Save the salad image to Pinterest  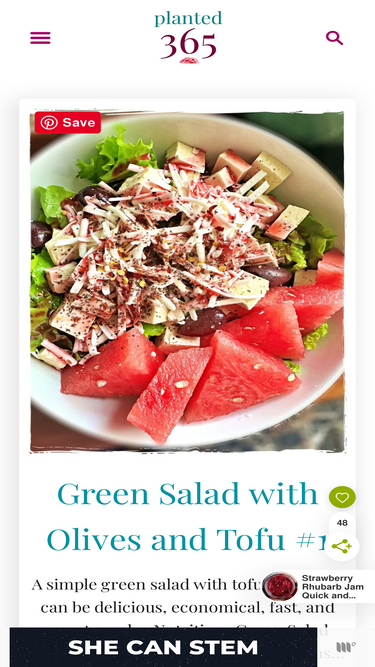68,123
